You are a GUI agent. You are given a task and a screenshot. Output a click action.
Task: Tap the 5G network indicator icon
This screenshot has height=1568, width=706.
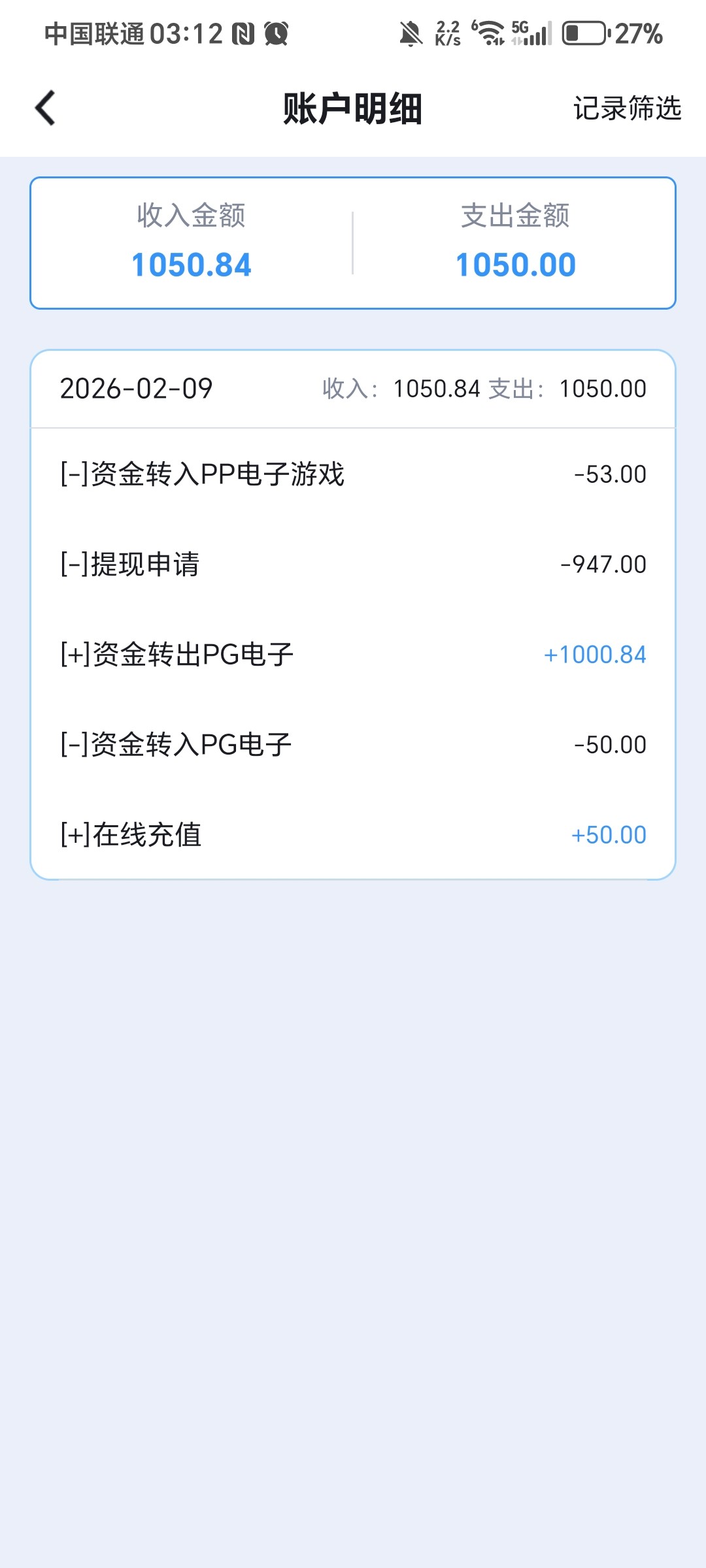(523, 33)
